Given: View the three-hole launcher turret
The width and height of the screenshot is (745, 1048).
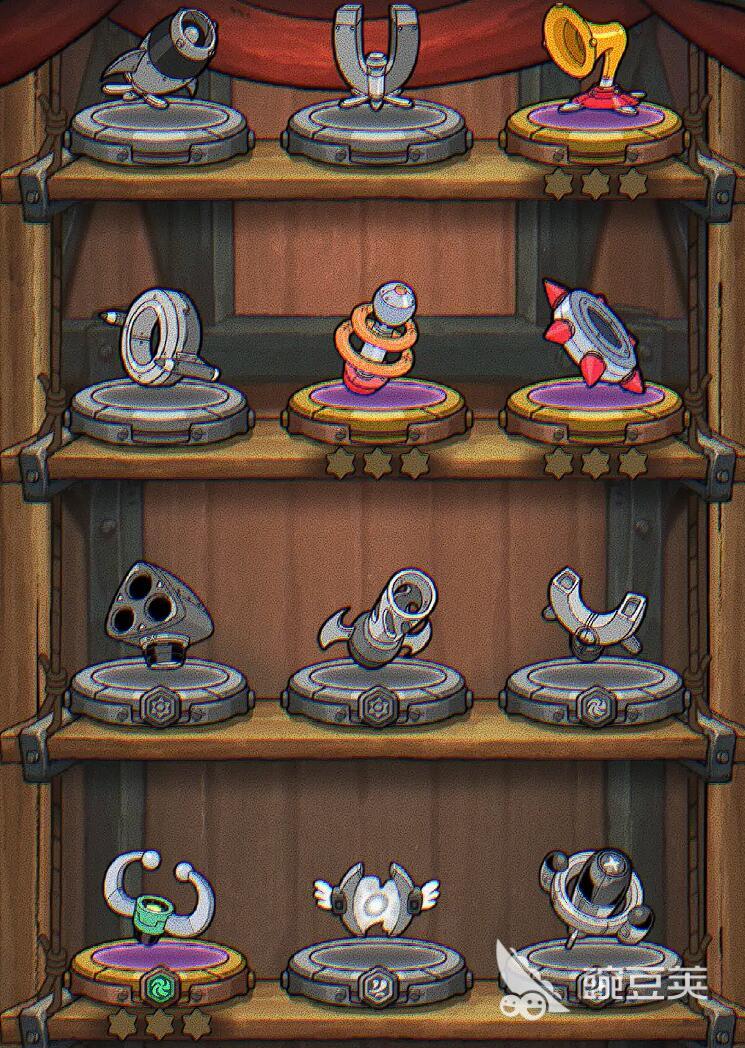Looking at the screenshot, I should (x=158, y=612).
